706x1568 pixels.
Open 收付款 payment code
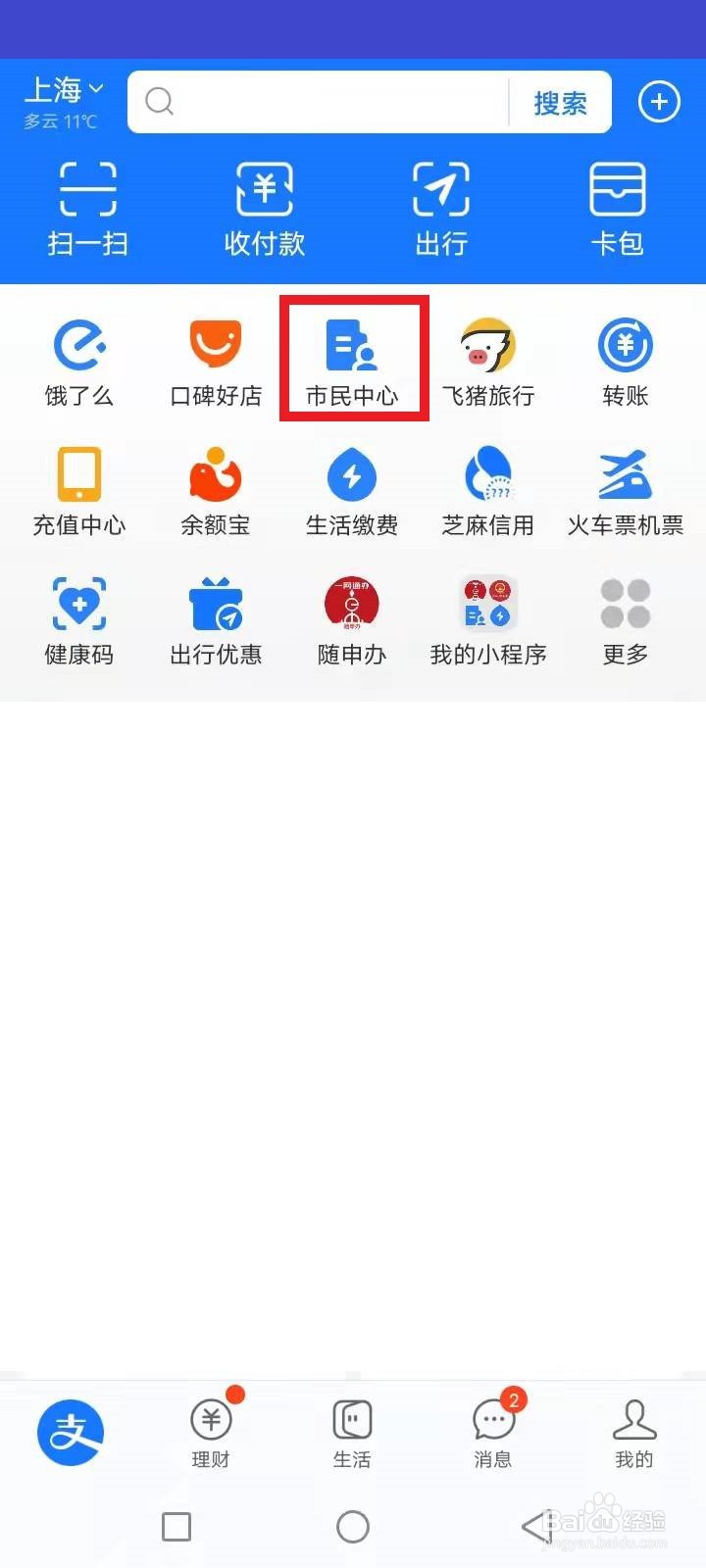pyautogui.click(x=265, y=209)
